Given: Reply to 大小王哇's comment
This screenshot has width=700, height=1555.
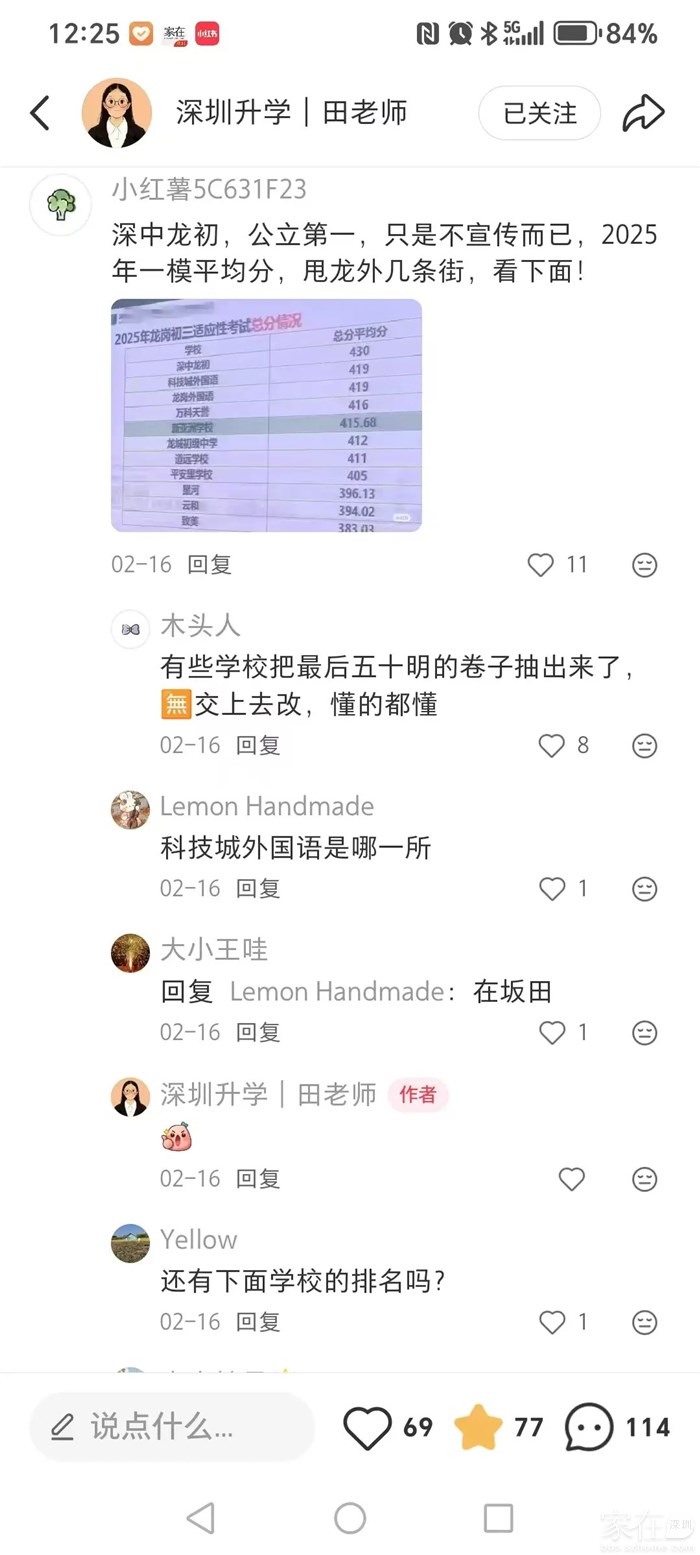Looking at the screenshot, I should tap(258, 1032).
